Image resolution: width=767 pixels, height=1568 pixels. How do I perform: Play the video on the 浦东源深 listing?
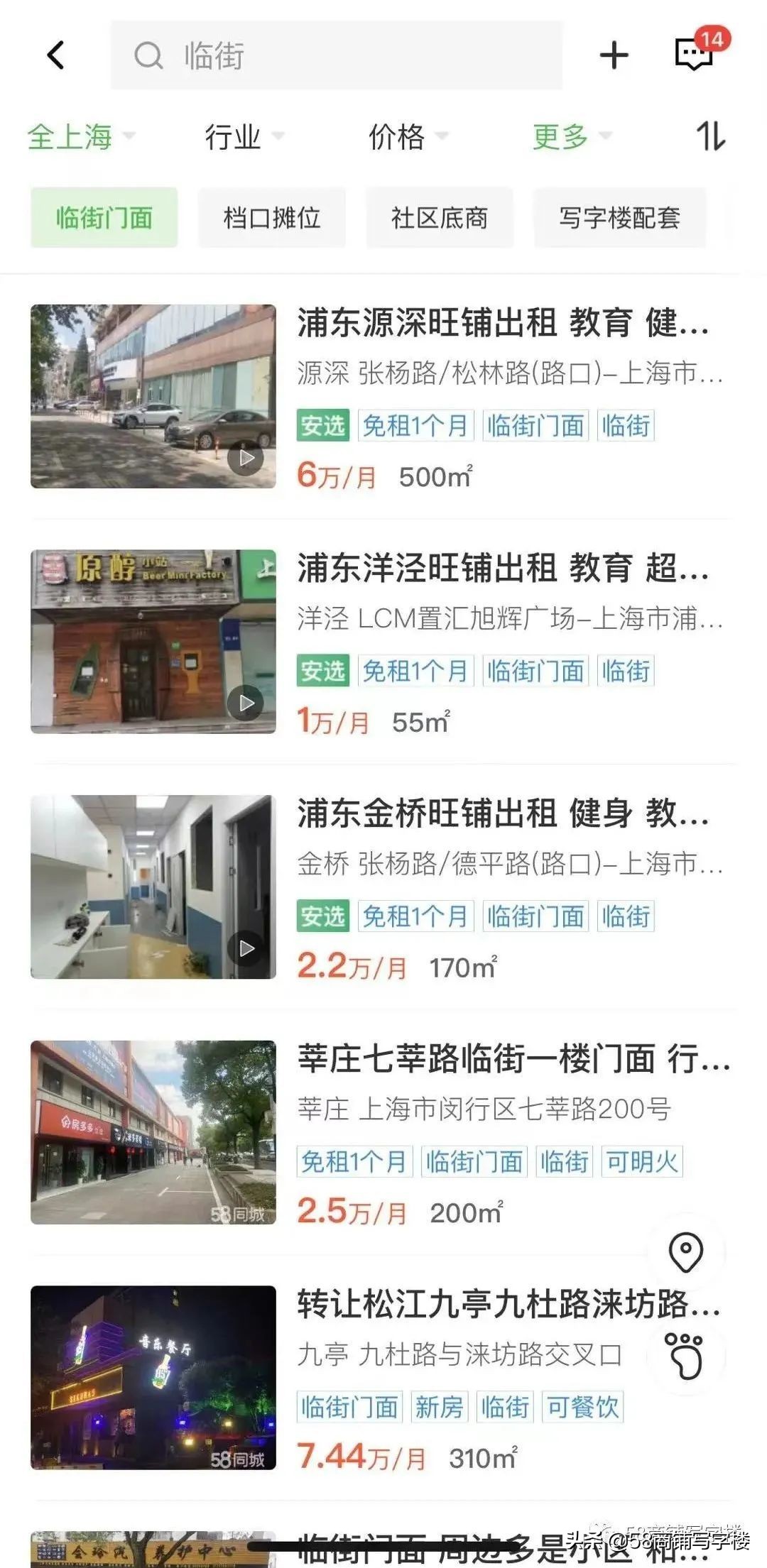pyautogui.click(x=246, y=459)
